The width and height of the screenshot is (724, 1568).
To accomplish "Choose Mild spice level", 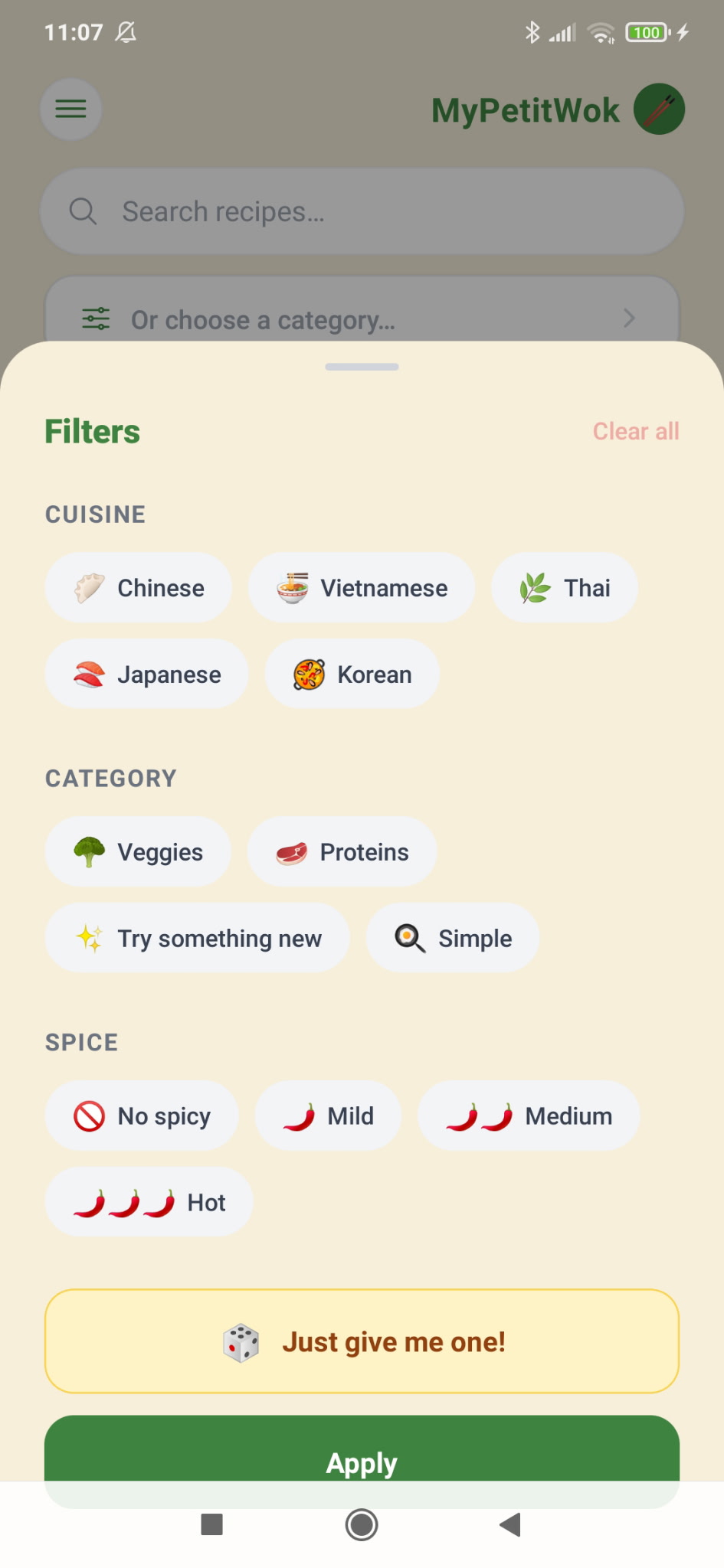I will click(x=328, y=1116).
